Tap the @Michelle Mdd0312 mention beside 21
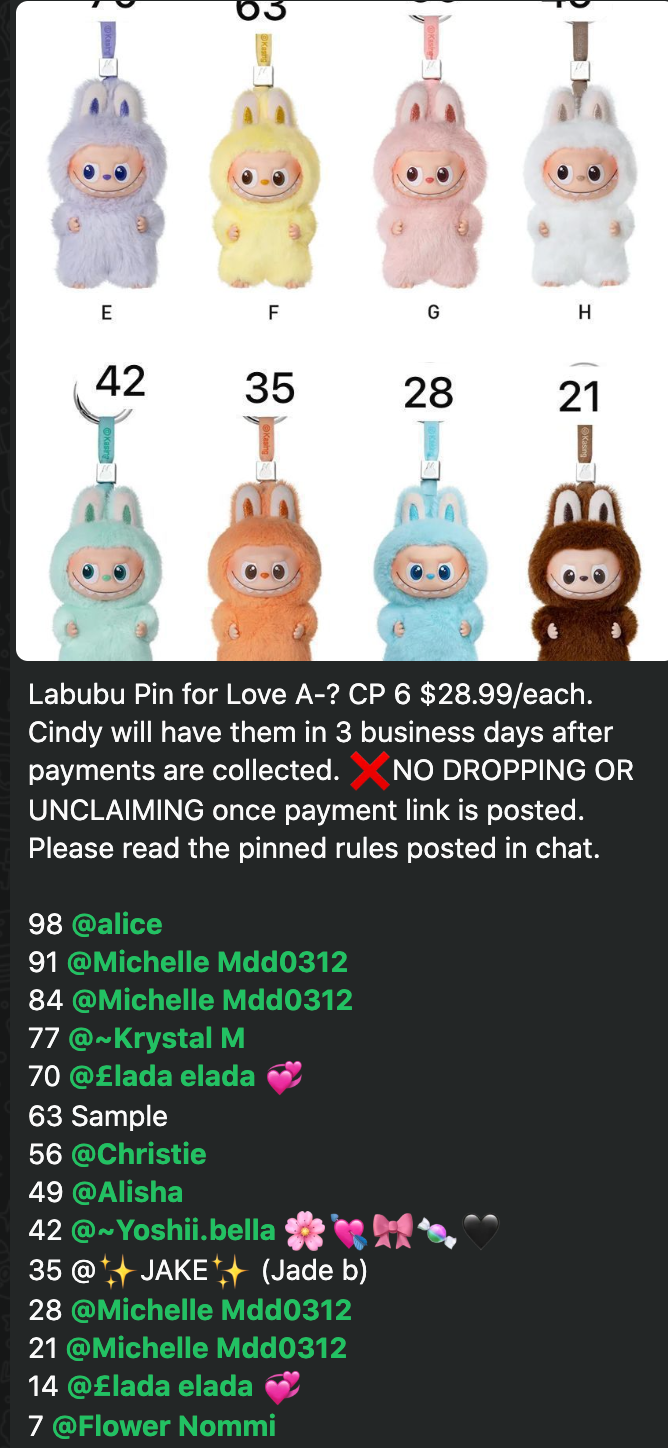The width and height of the screenshot is (668, 1448). 206,1347
